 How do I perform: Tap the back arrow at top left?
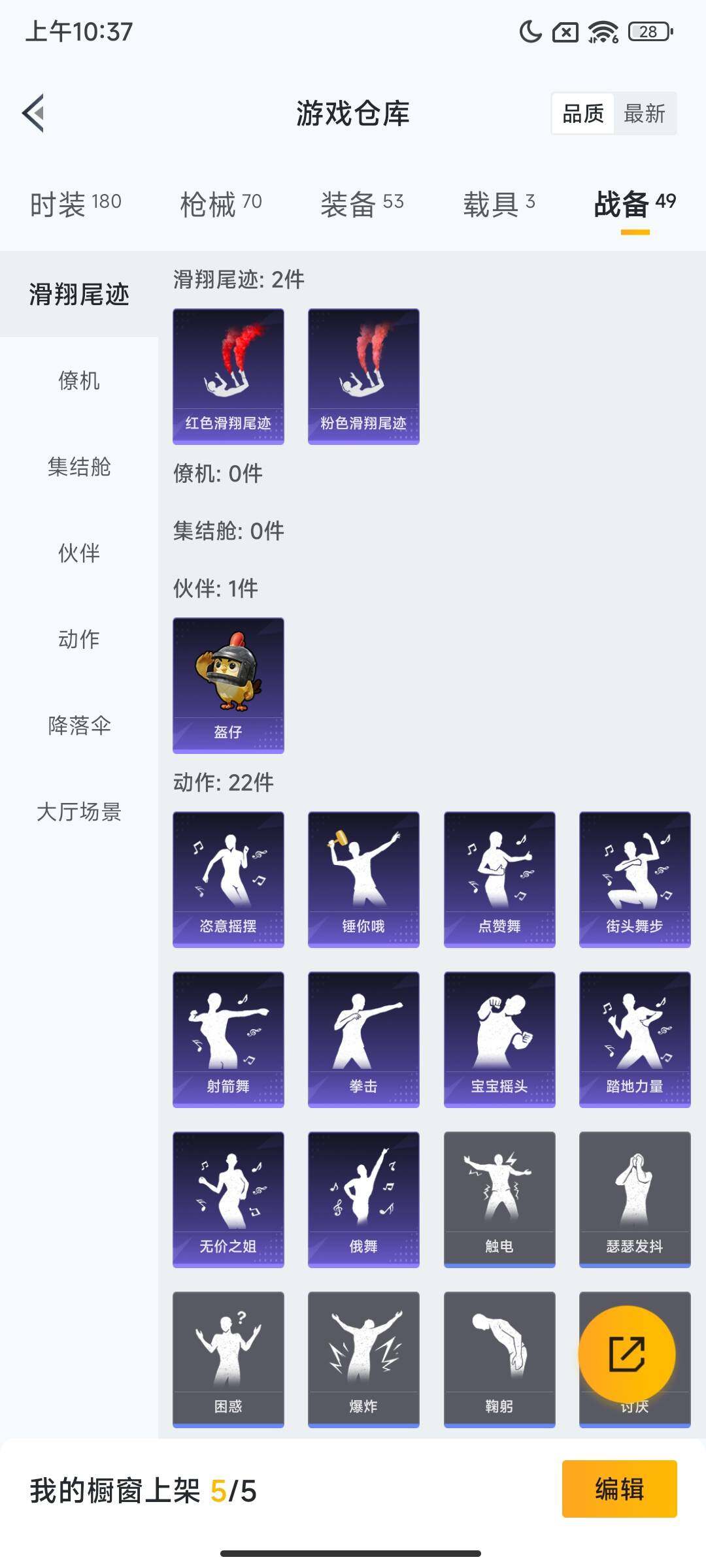click(x=32, y=112)
